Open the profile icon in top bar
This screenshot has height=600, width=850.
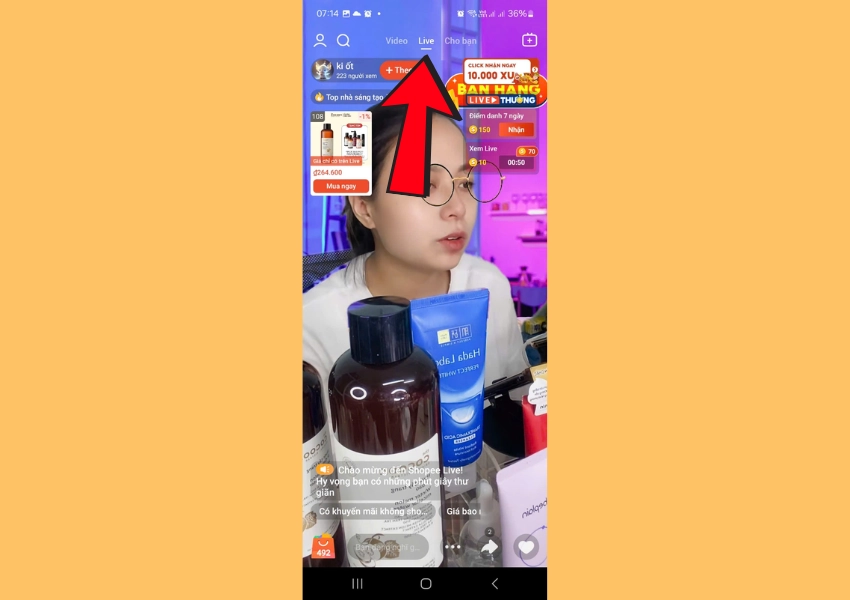[320, 41]
